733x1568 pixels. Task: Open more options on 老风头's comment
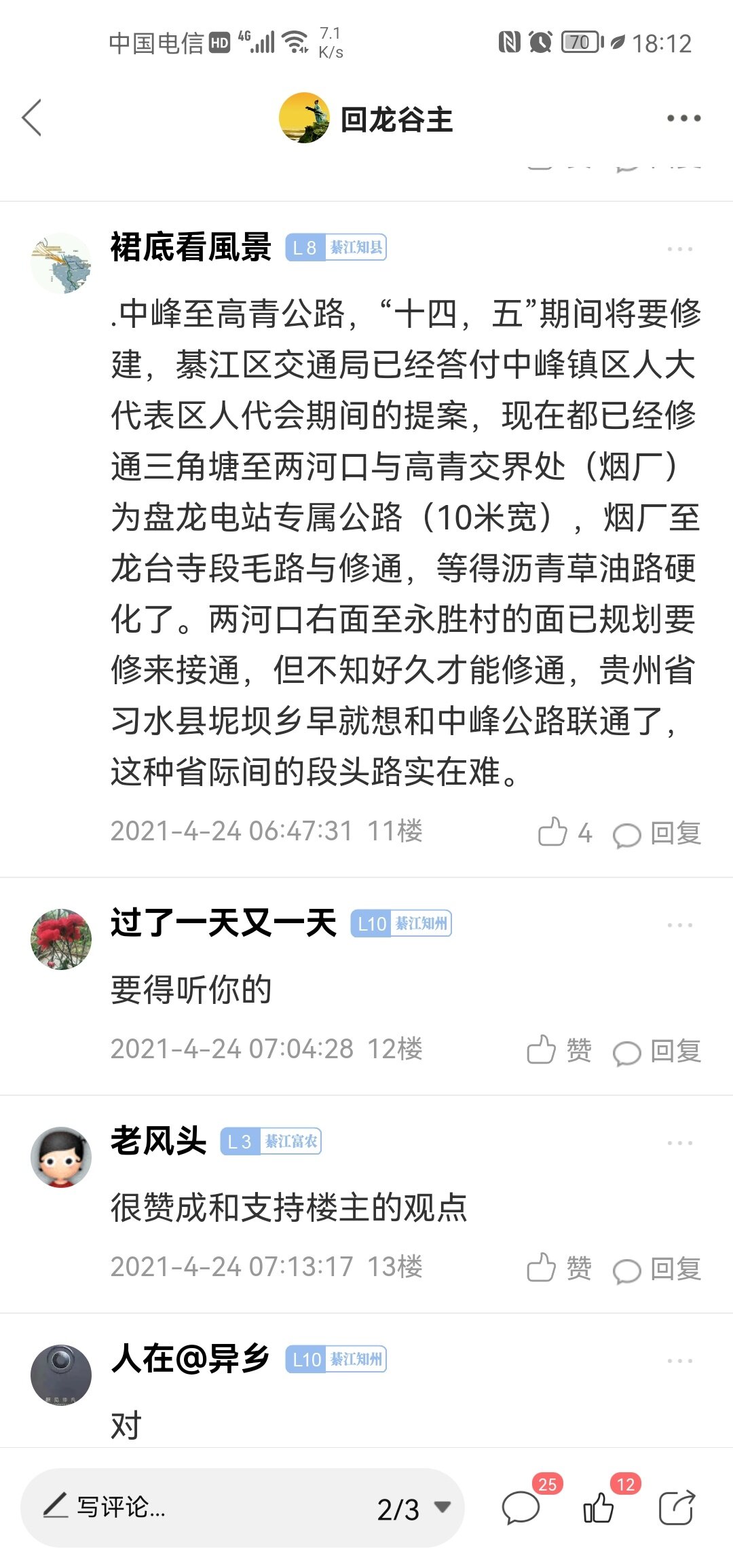679,1143
